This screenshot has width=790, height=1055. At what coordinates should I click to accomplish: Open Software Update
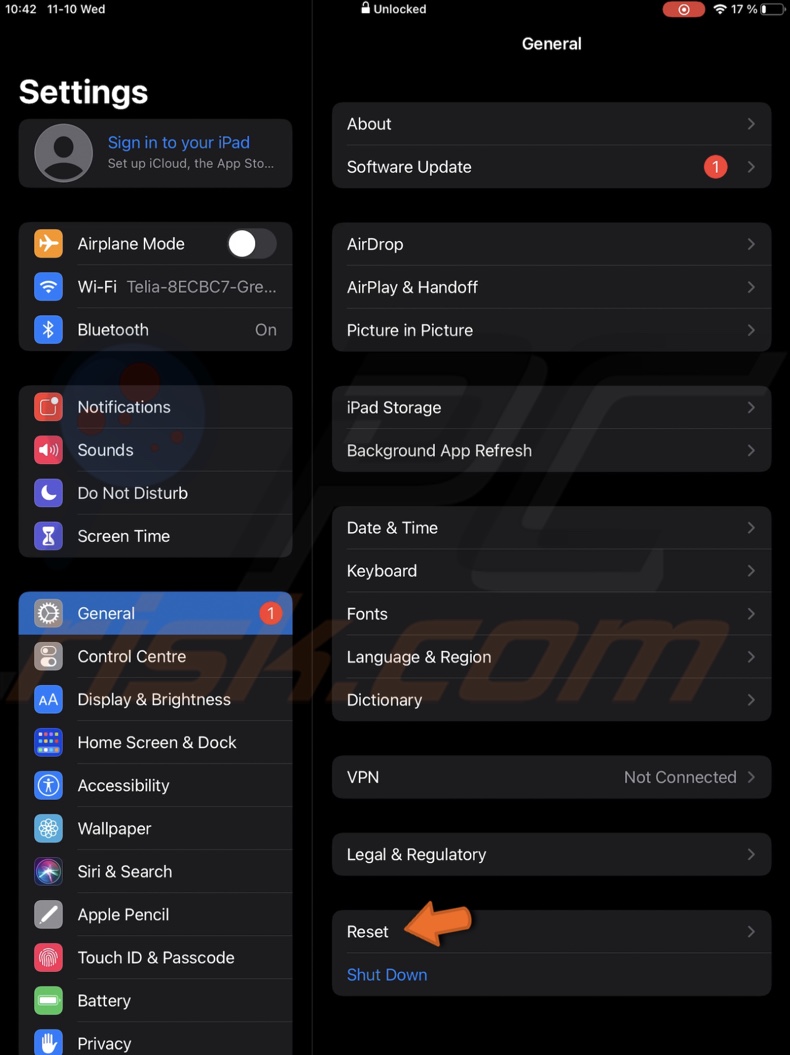click(550, 167)
